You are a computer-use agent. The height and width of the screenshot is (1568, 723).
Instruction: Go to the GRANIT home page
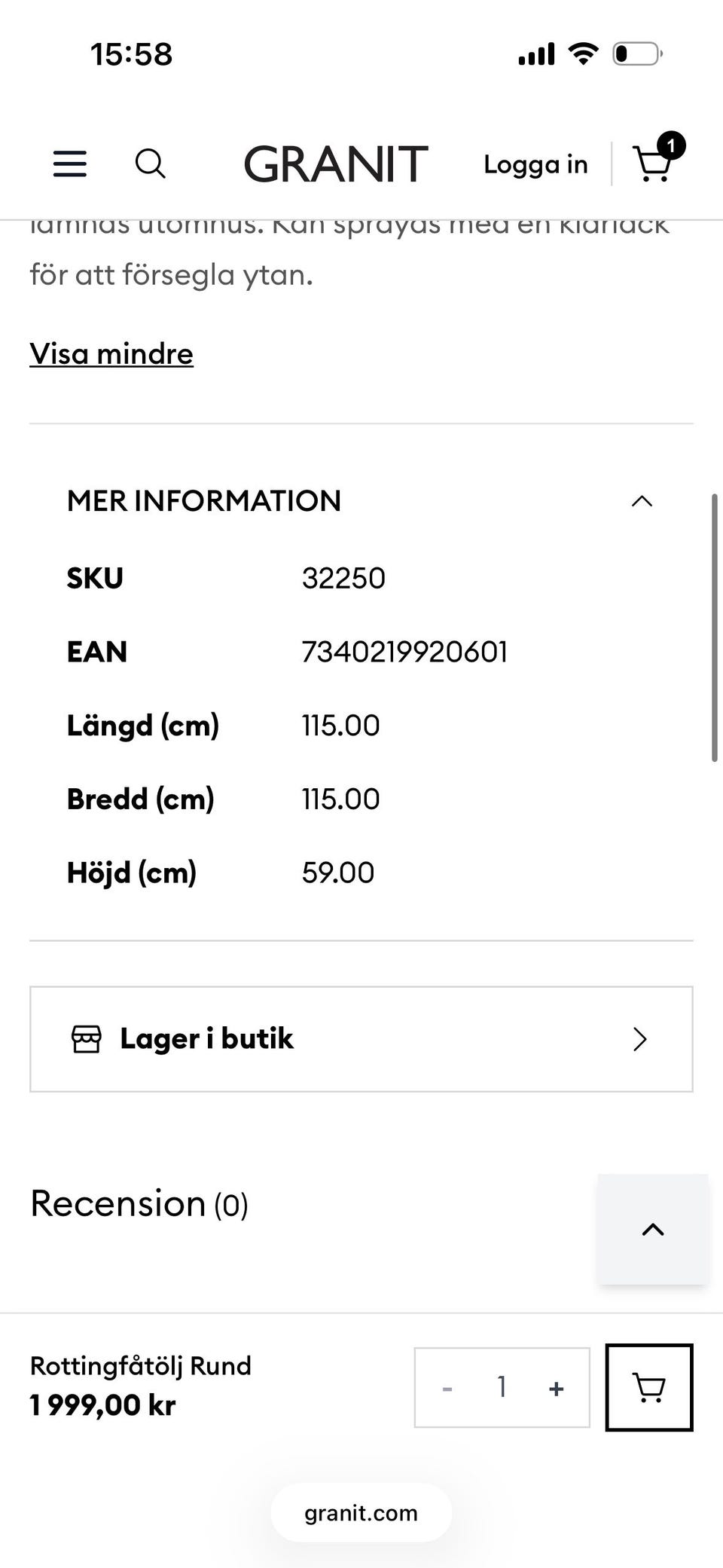point(336,164)
